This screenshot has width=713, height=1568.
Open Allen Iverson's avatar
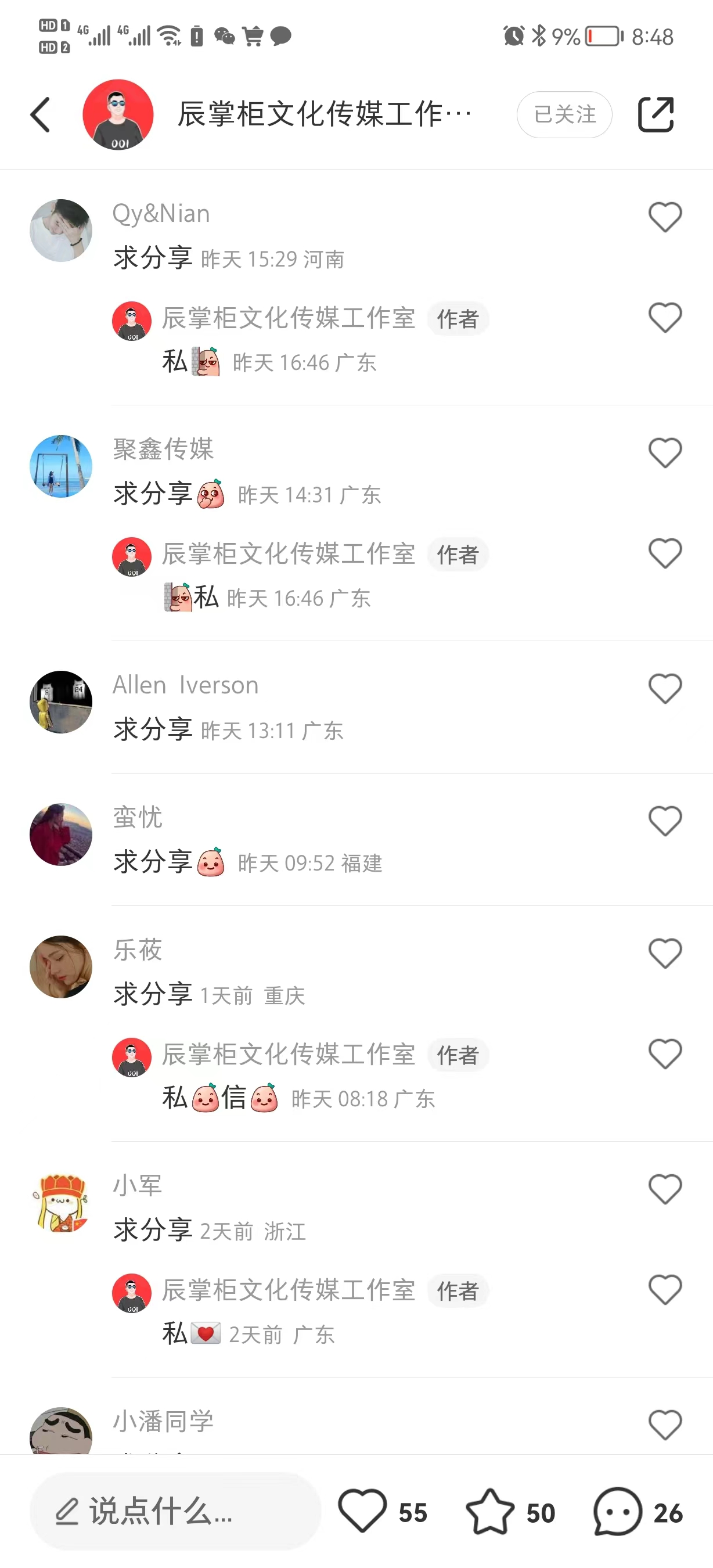pos(61,702)
